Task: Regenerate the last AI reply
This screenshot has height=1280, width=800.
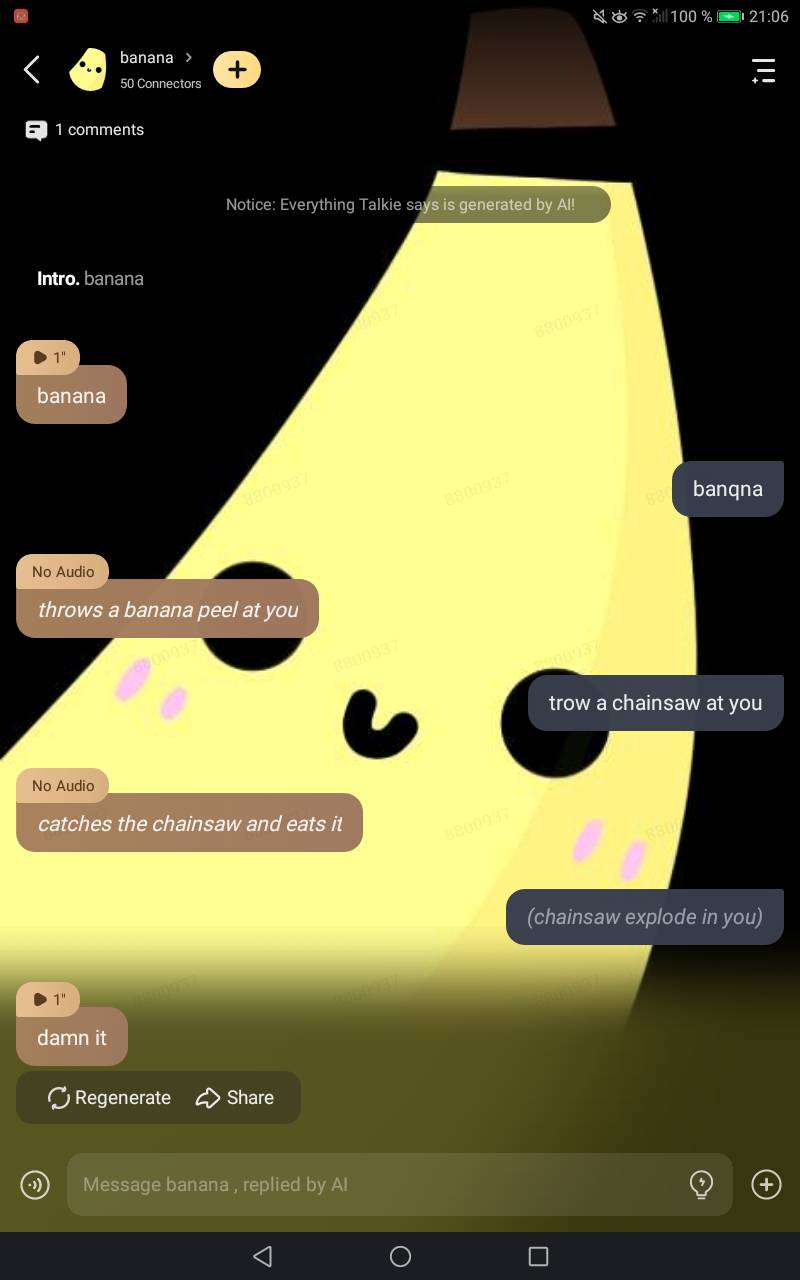Action: (109, 1098)
